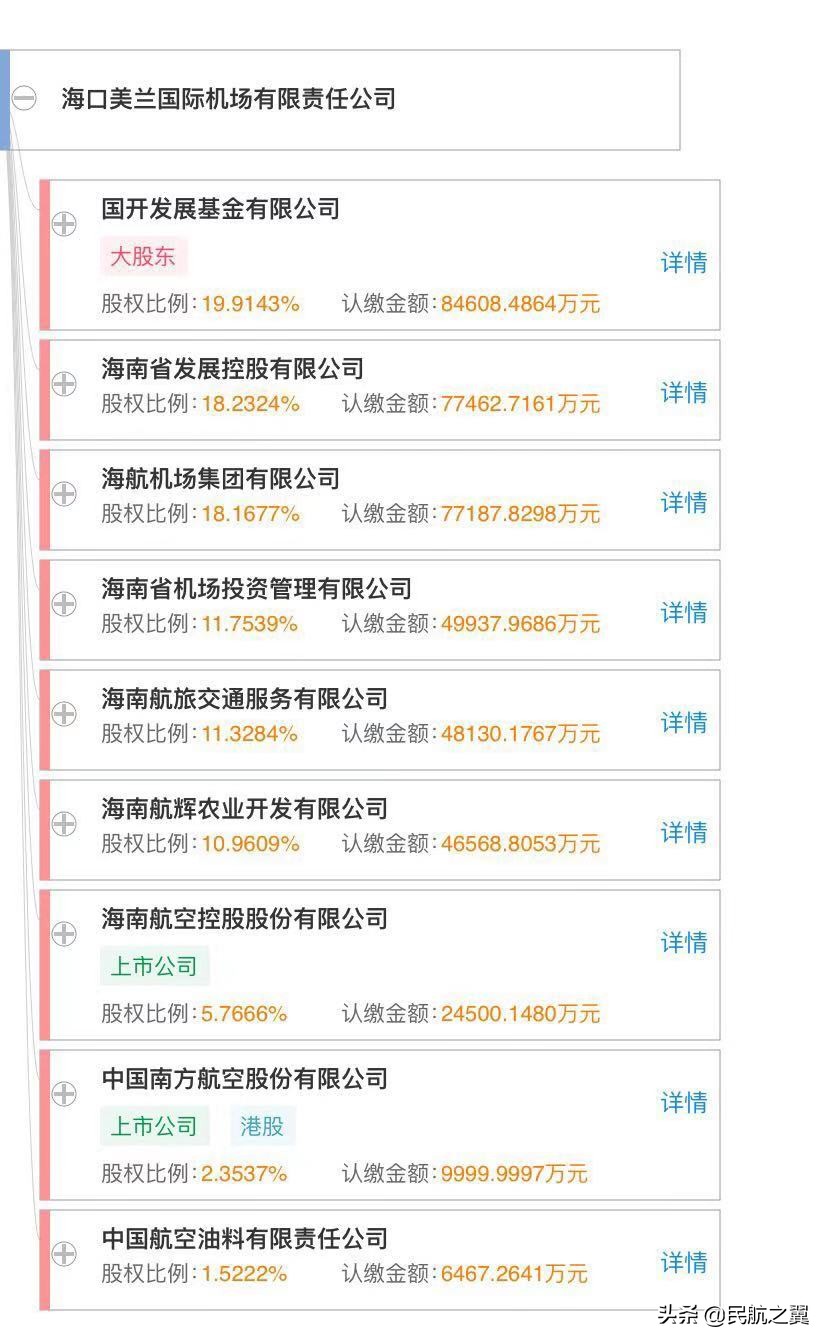
Task: Click 上市公司 tag under 海南航空控股
Action: [x=154, y=966]
